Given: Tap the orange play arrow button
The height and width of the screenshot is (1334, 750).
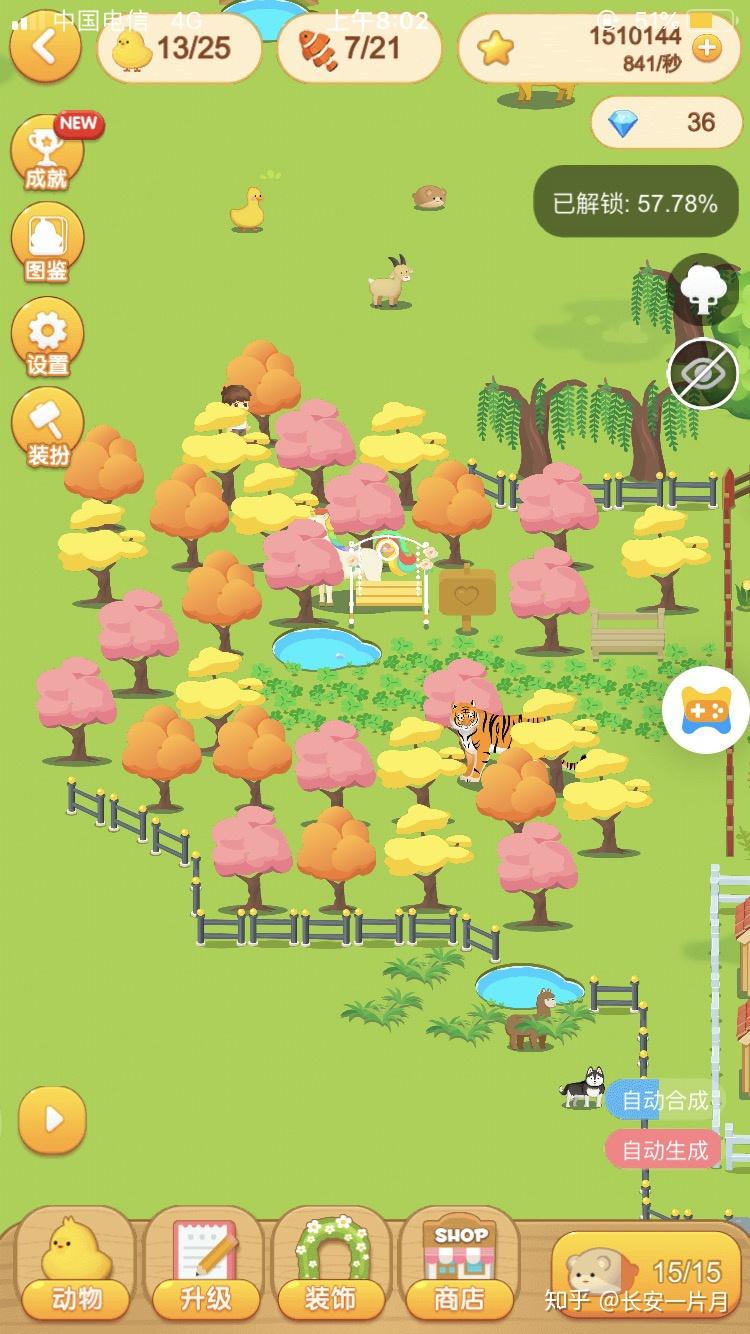Looking at the screenshot, I should [x=52, y=1120].
